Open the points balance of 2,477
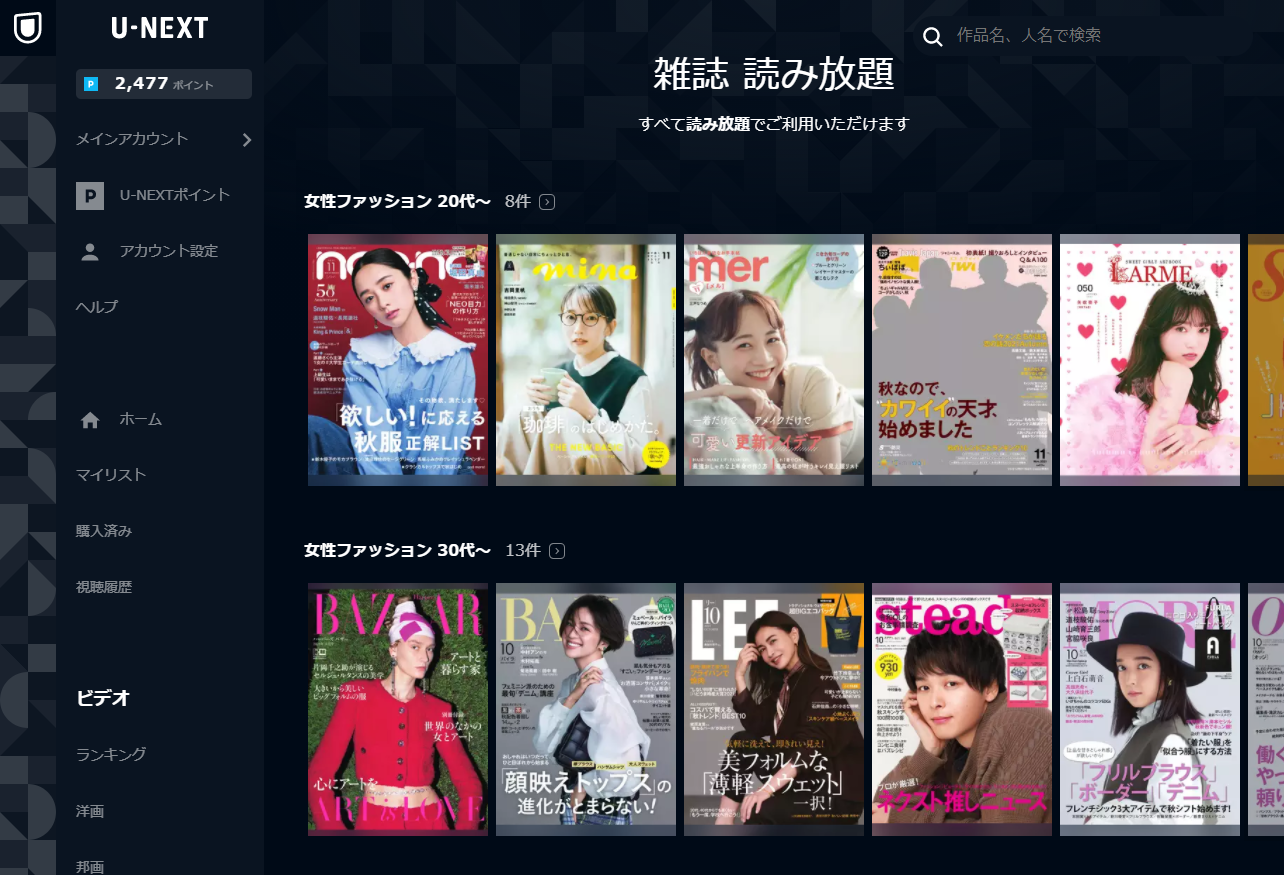Image resolution: width=1284 pixels, height=875 pixels. (164, 84)
